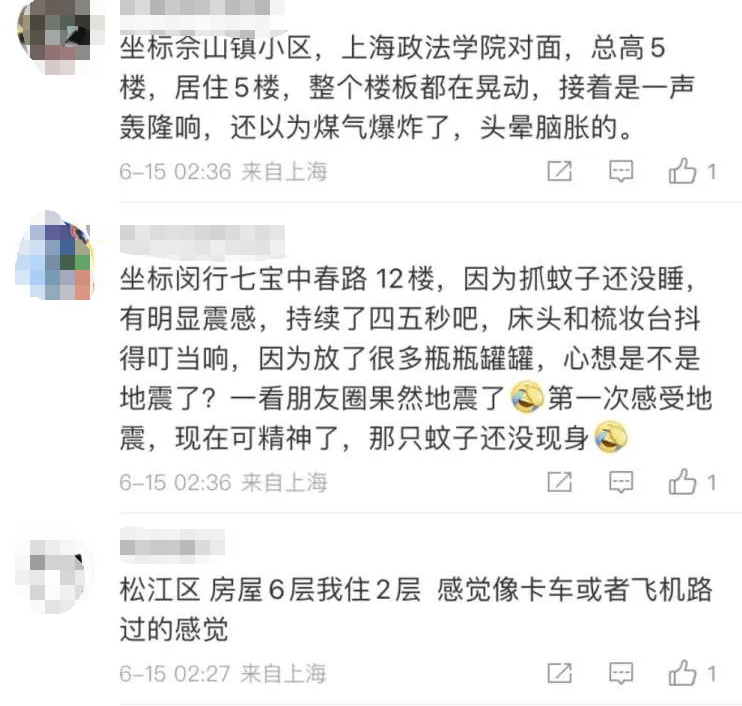Like the 佘山镇小区 comment
The image size is (742, 706).
pos(684,172)
